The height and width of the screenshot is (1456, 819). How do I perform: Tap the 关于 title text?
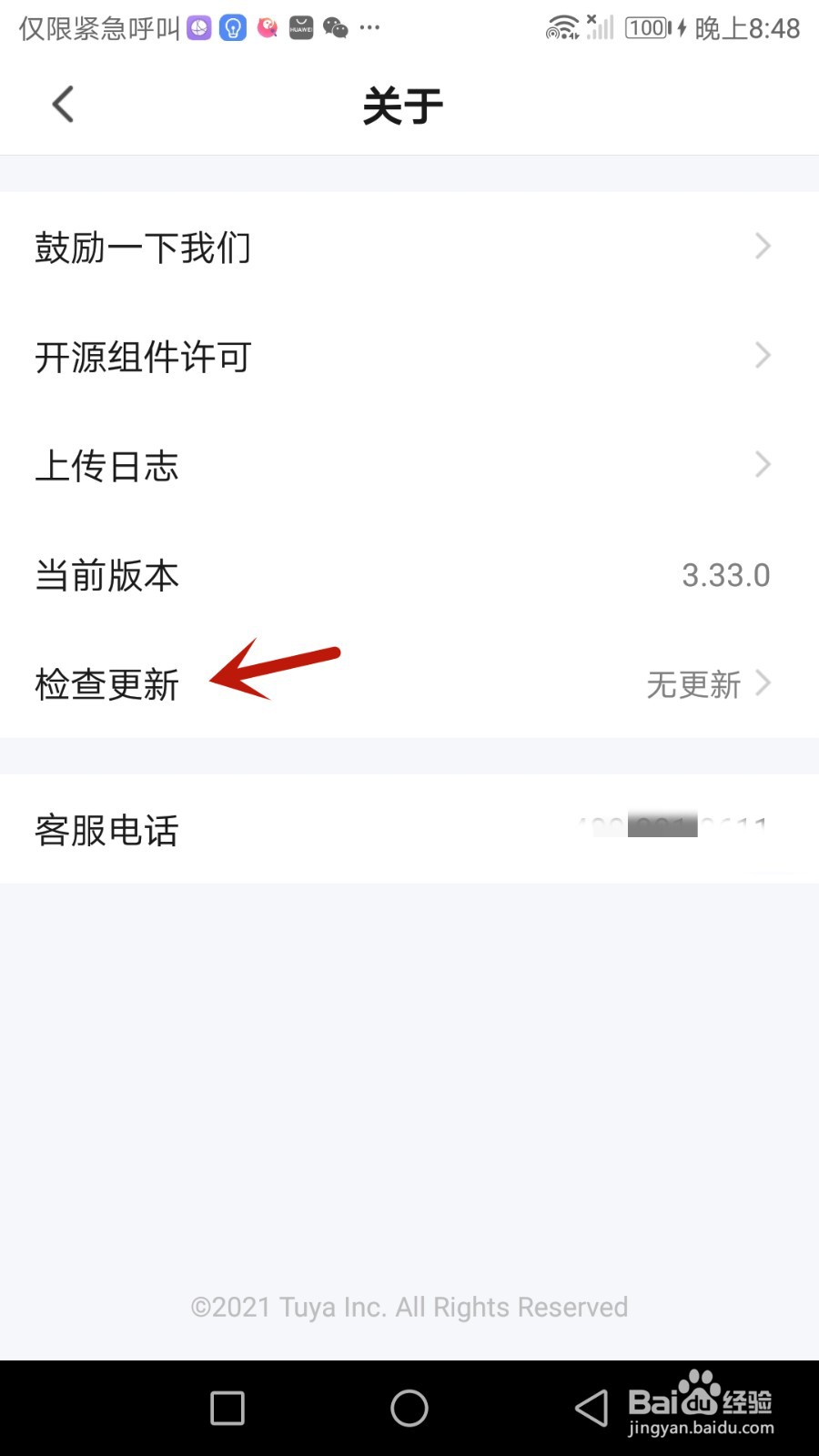pos(403,105)
